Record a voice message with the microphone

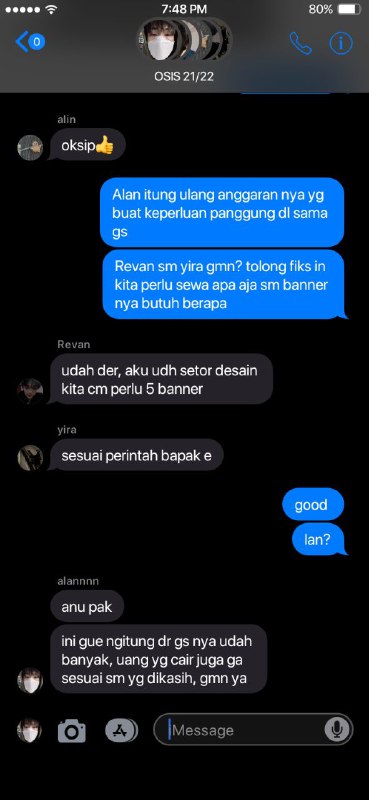(x=337, y=730)
